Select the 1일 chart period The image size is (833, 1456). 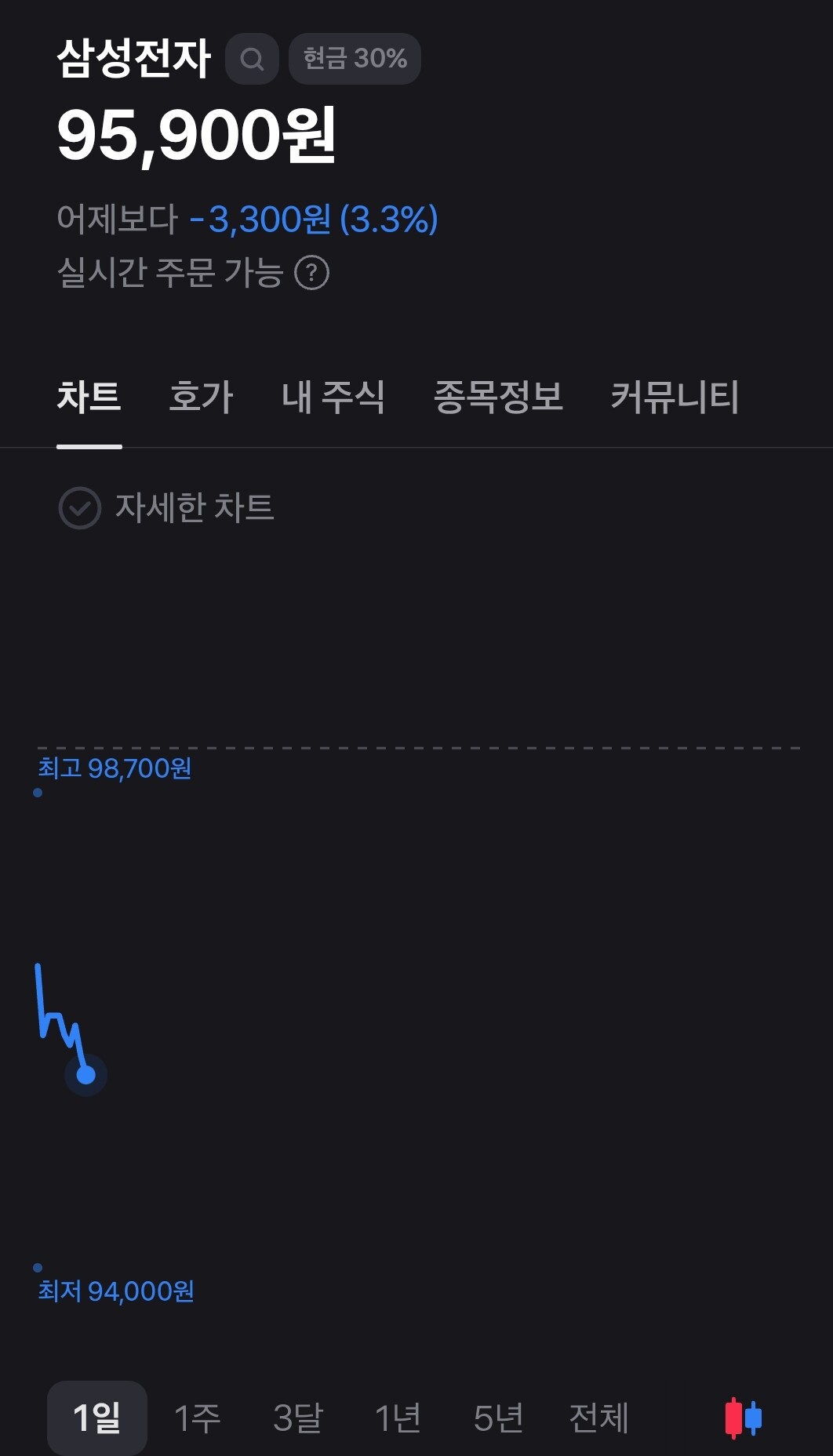(x=97, y=1418)
